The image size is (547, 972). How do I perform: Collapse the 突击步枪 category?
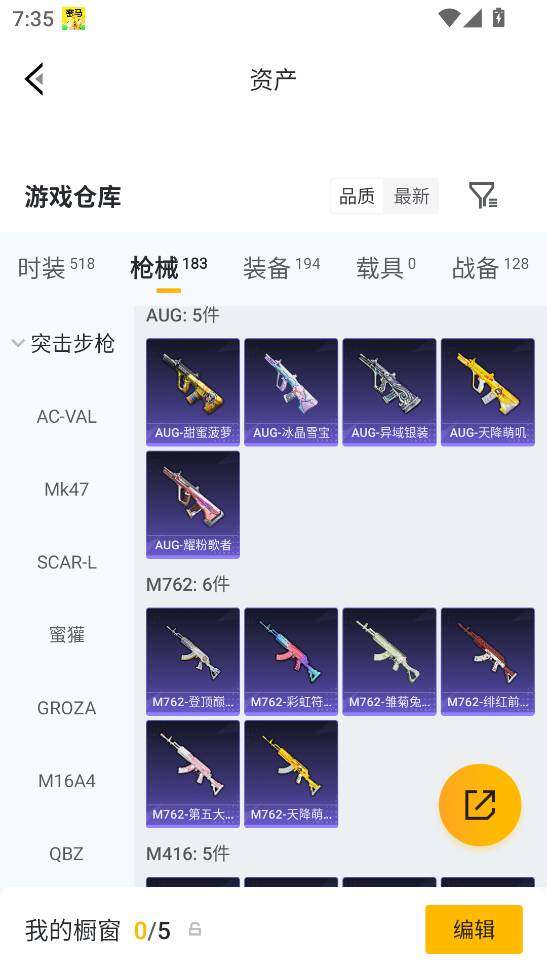pos(64,343)
